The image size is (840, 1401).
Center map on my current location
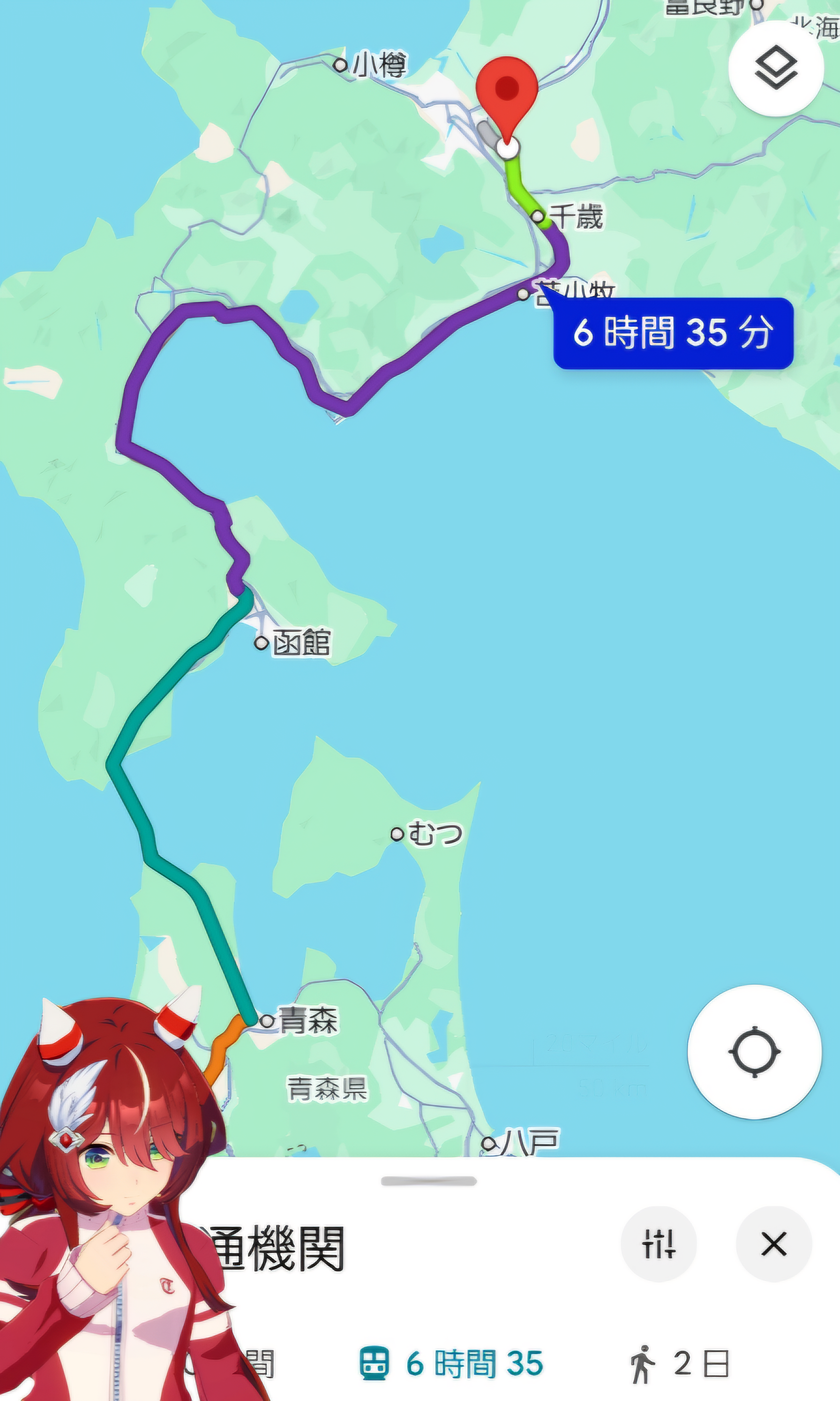[754, 1051]
